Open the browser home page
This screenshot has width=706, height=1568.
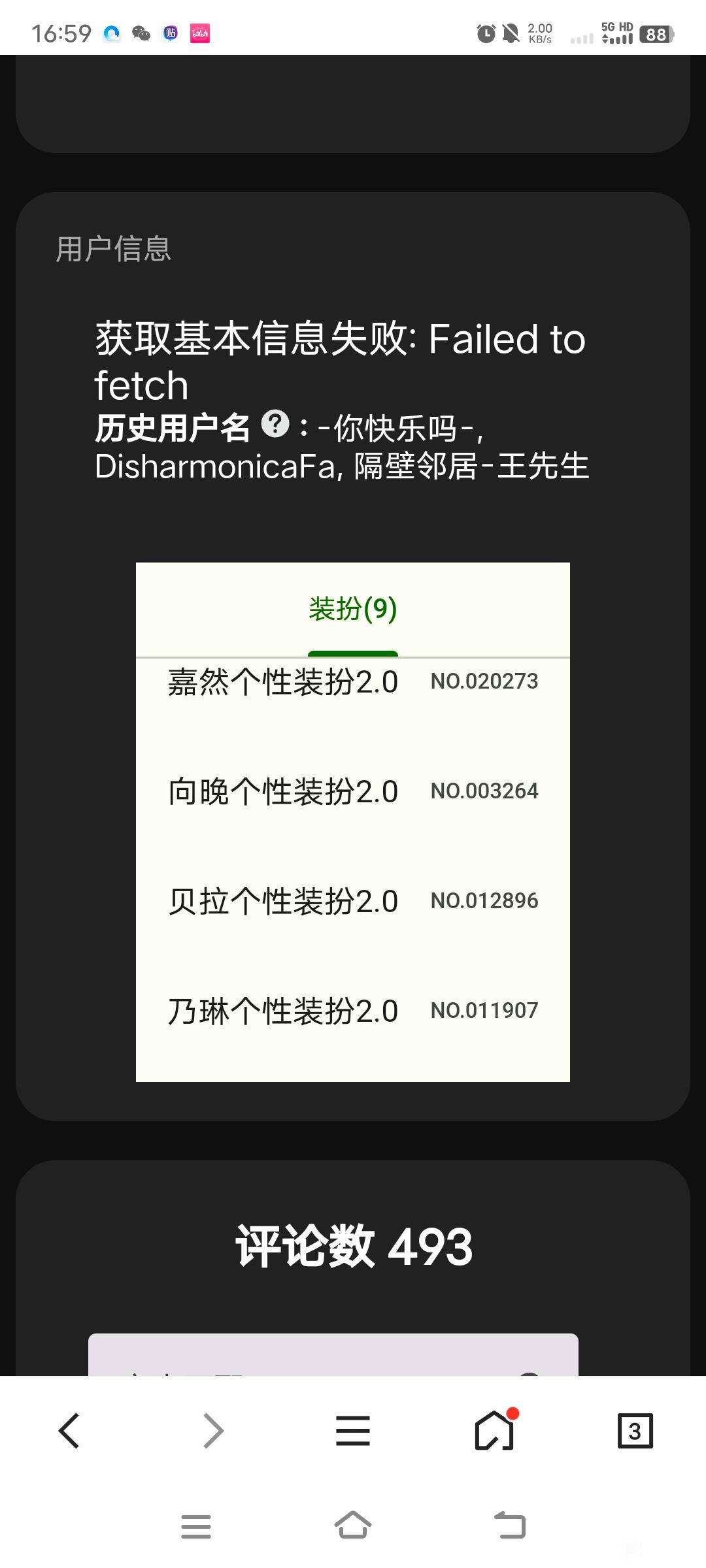point(494,1431)
